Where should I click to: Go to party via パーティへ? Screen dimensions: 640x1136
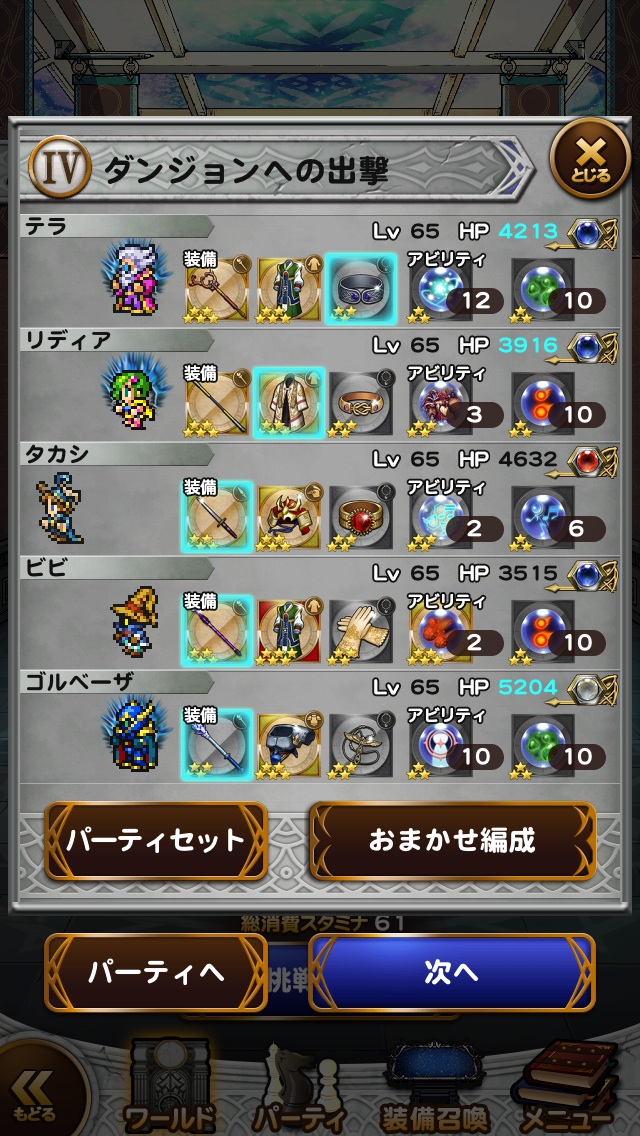[156, 972]
